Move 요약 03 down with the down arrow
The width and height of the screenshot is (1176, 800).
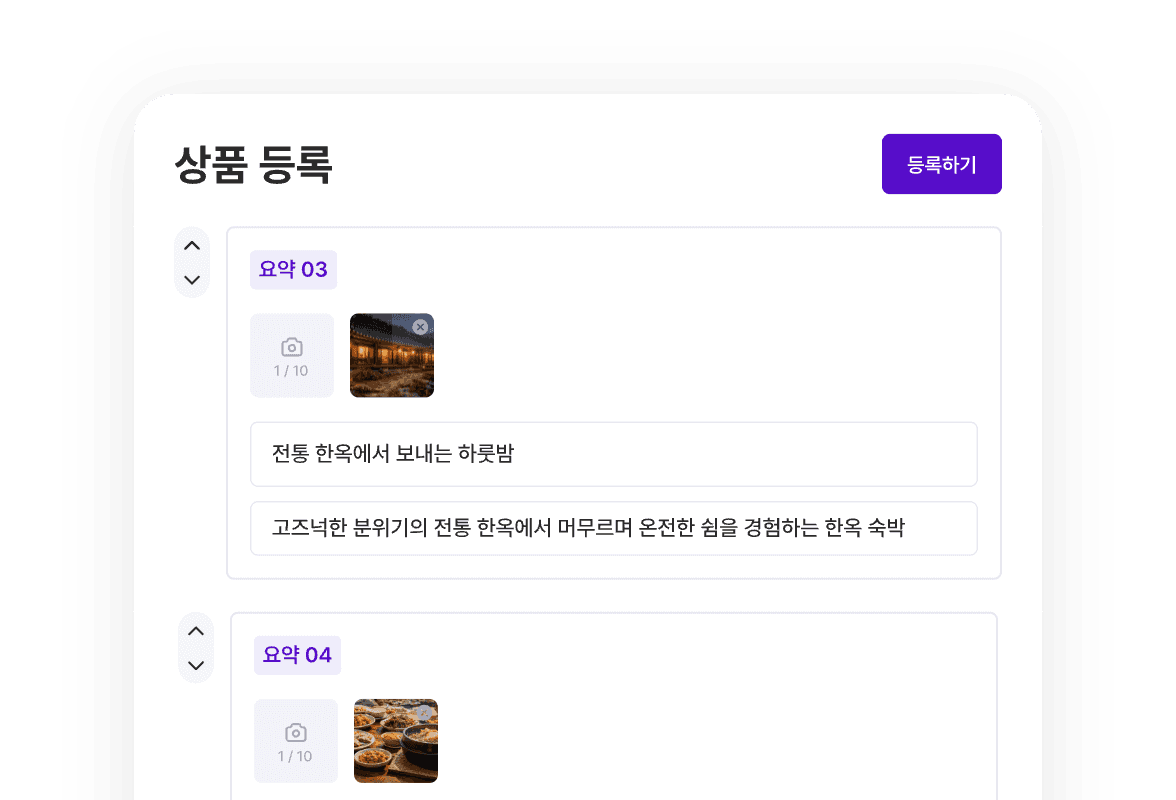pos(192,280)
